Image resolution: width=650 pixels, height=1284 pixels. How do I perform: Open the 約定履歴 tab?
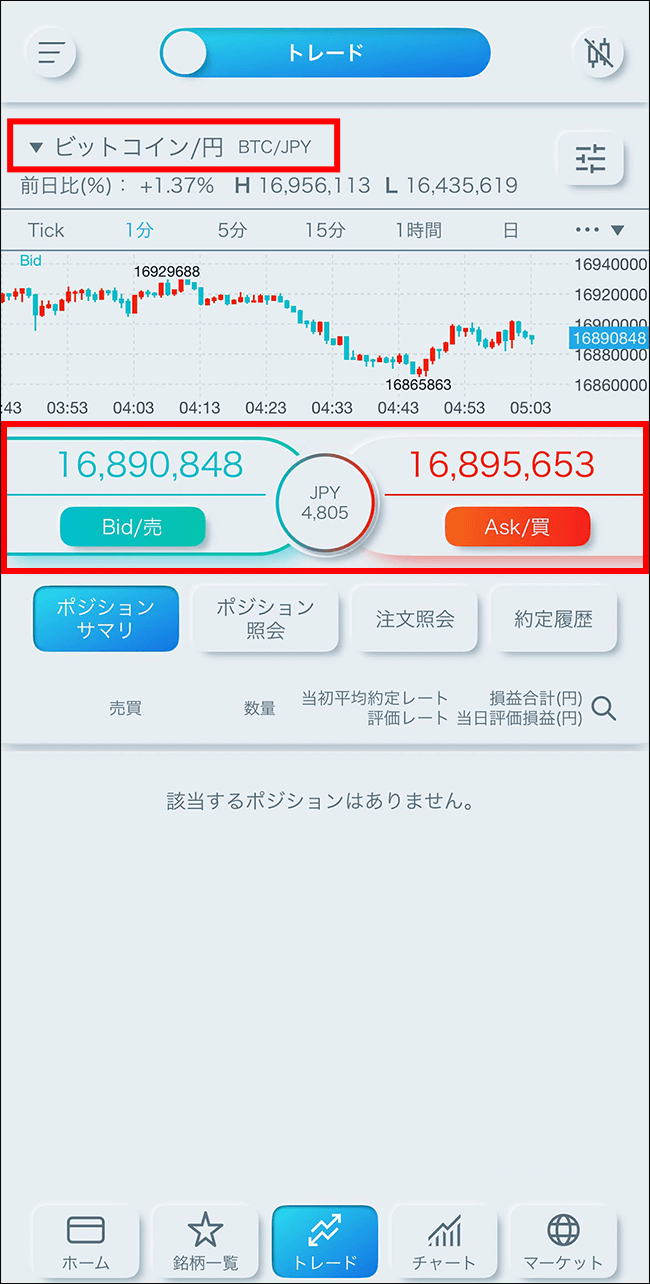click(553, 619)
